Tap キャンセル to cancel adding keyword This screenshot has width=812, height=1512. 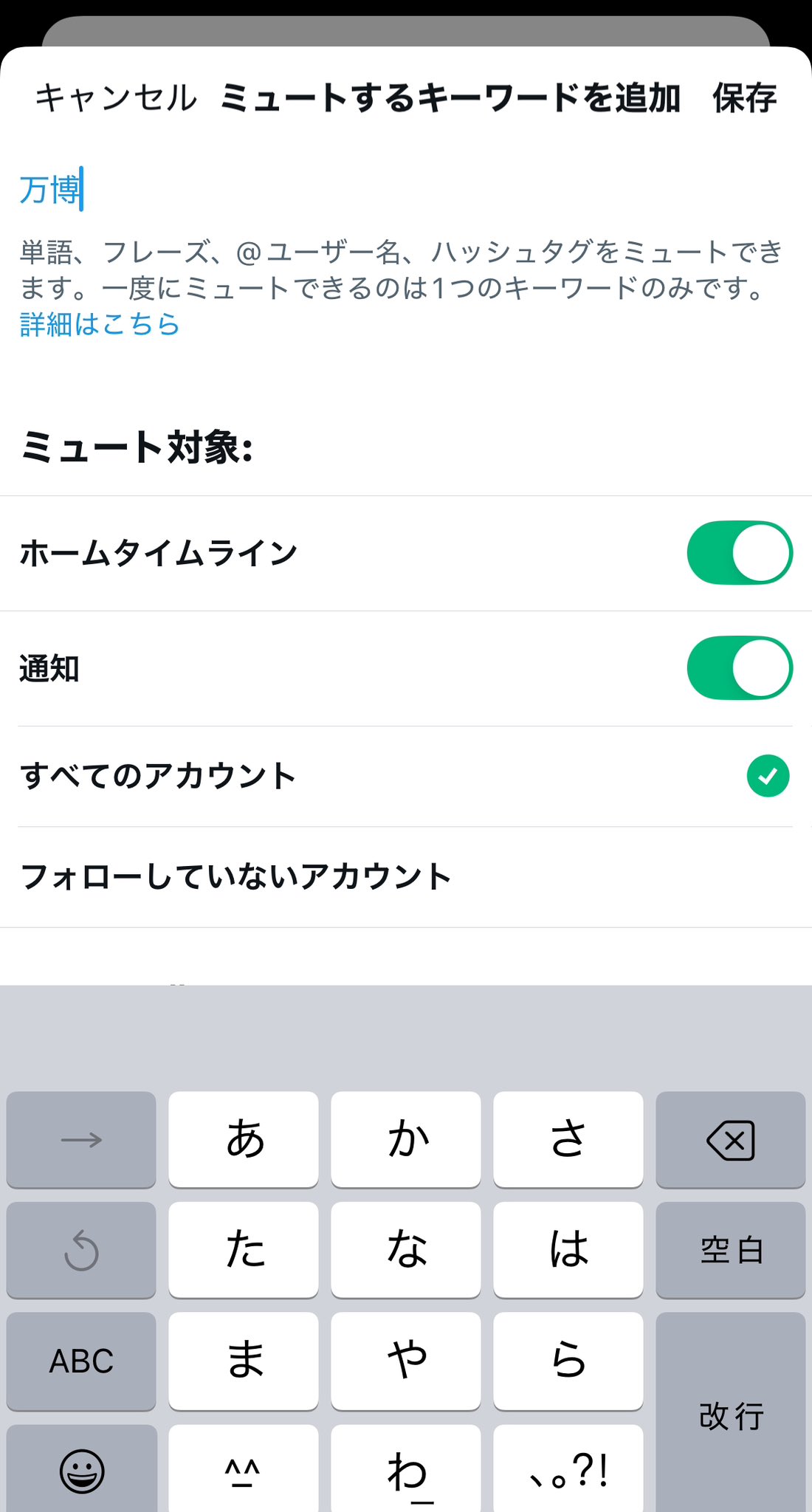pos(116,97)
